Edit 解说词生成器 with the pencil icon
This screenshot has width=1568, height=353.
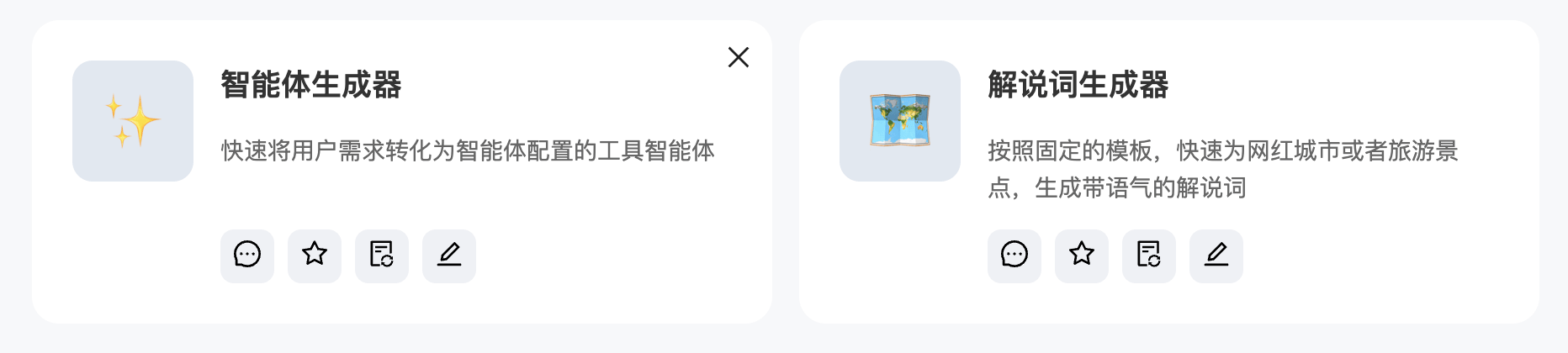pyautogui.click(x=1216, y=256)
